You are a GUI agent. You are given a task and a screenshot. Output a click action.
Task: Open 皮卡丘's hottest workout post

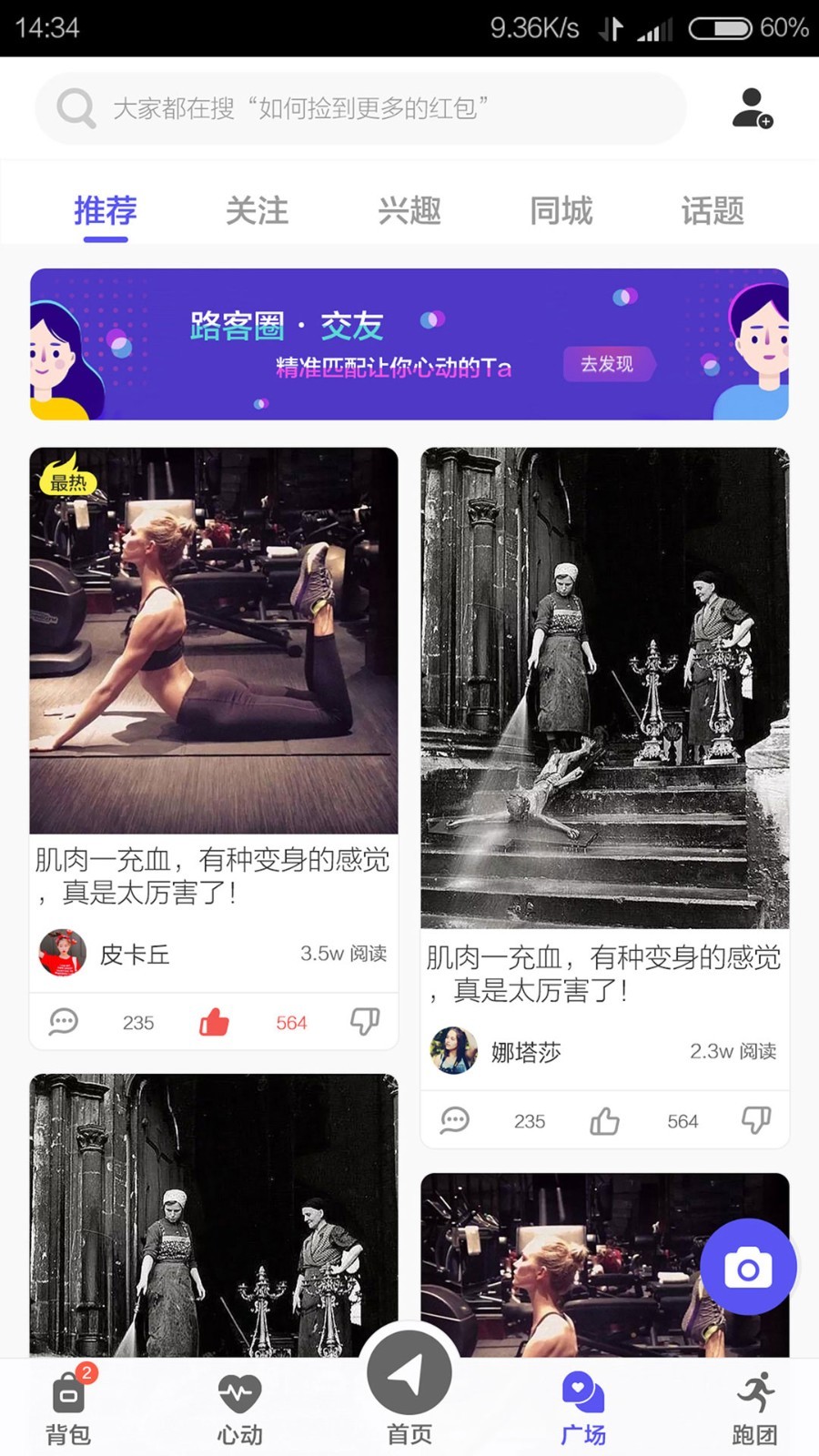tap(214, 641)
